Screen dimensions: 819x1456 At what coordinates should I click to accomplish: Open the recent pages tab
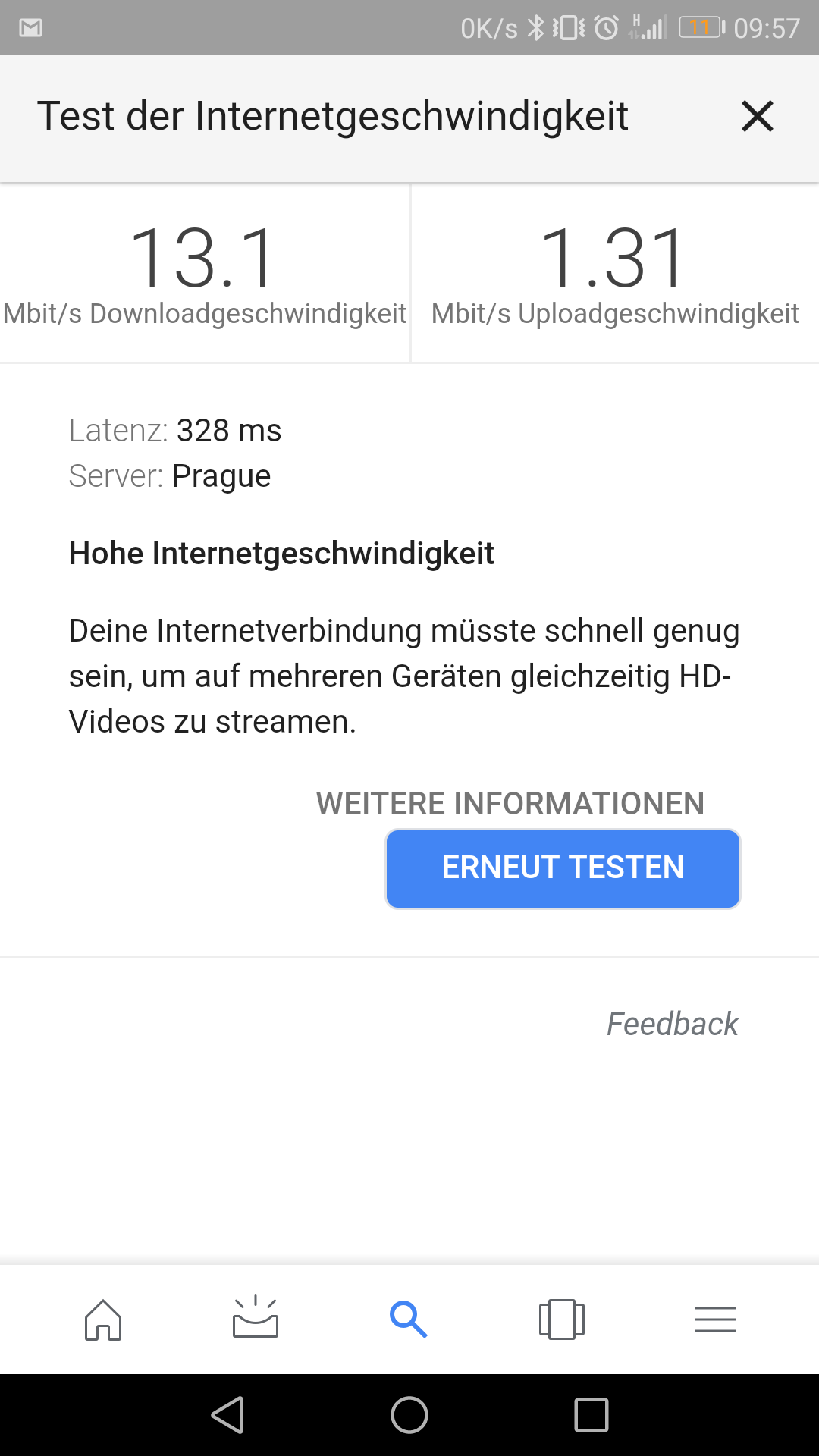point(562,1319)
